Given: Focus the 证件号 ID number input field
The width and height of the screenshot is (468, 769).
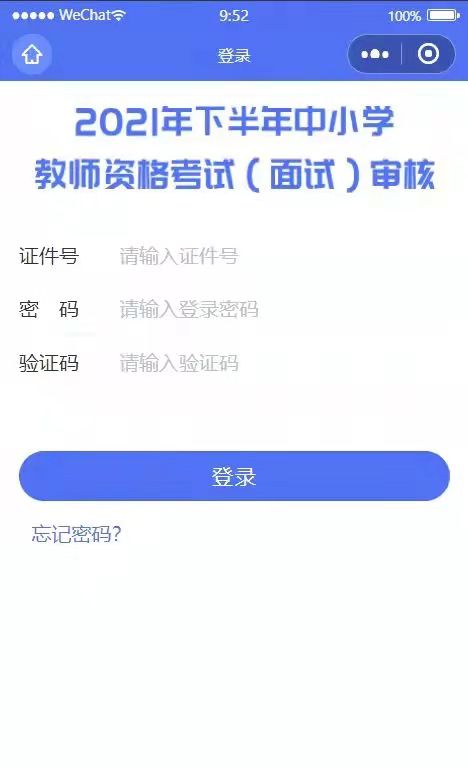Looking at the screenshot, I should coord(283,256).
